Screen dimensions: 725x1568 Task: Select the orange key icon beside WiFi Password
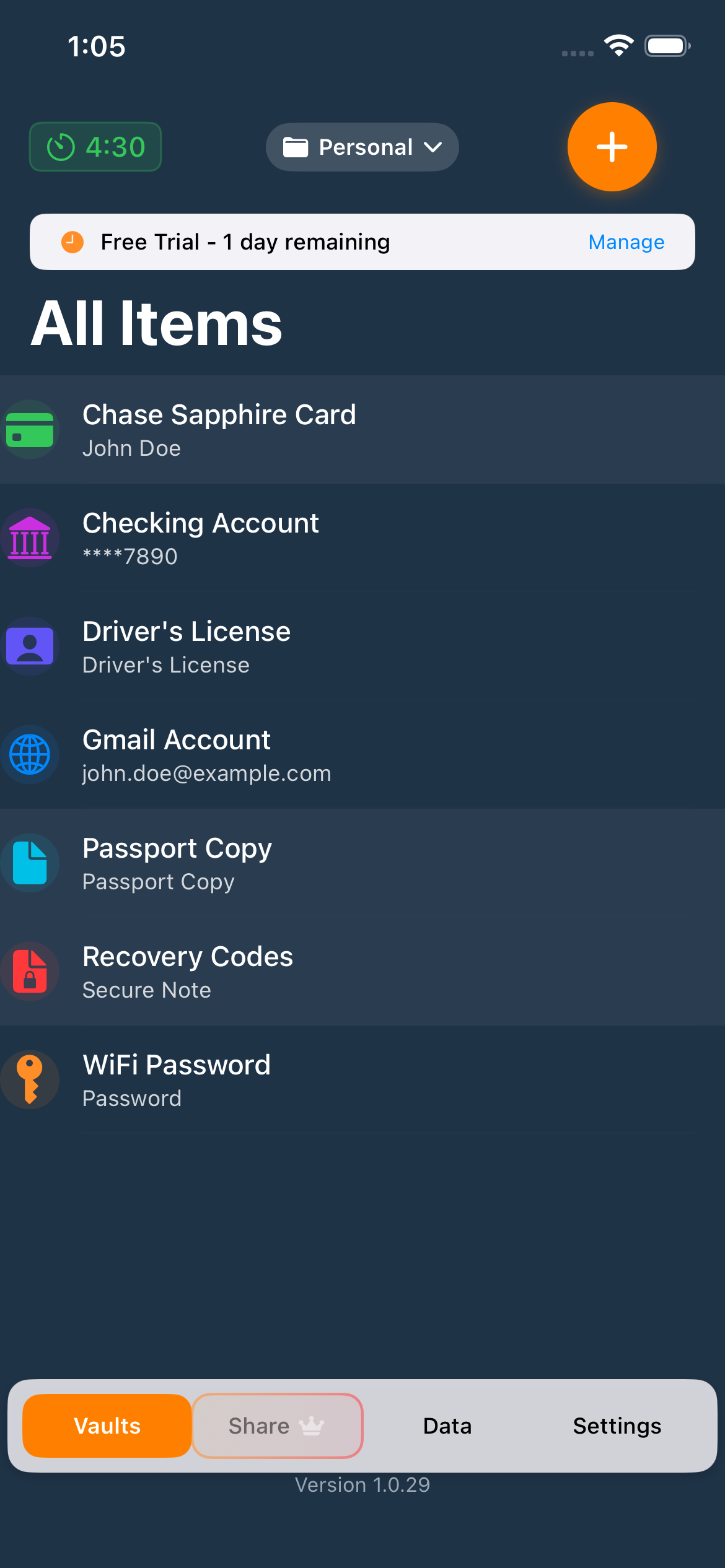[30, 1080]
